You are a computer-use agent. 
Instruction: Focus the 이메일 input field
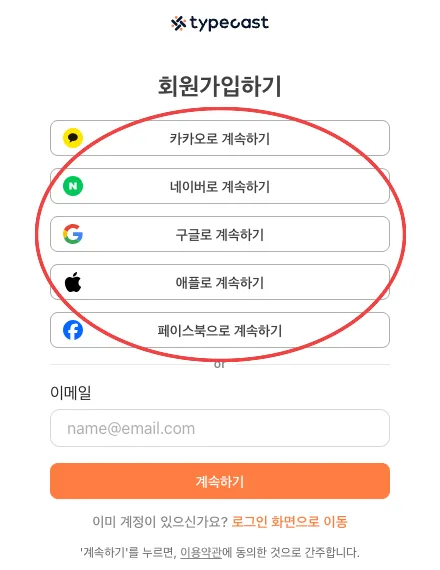220,428
